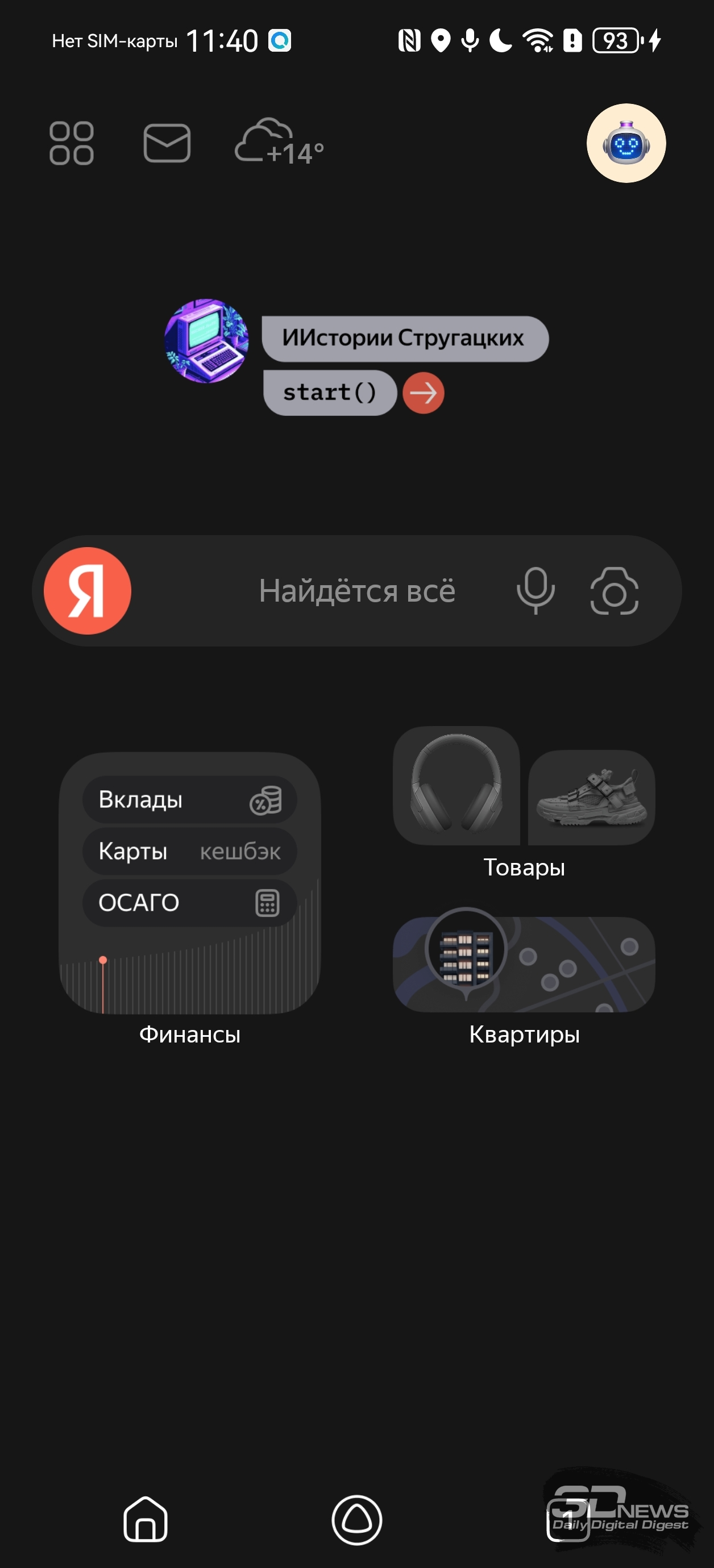The image size is (714, 1568).
Task: Open Вклады in the finance widget
Action: click(x=189, y=800)
